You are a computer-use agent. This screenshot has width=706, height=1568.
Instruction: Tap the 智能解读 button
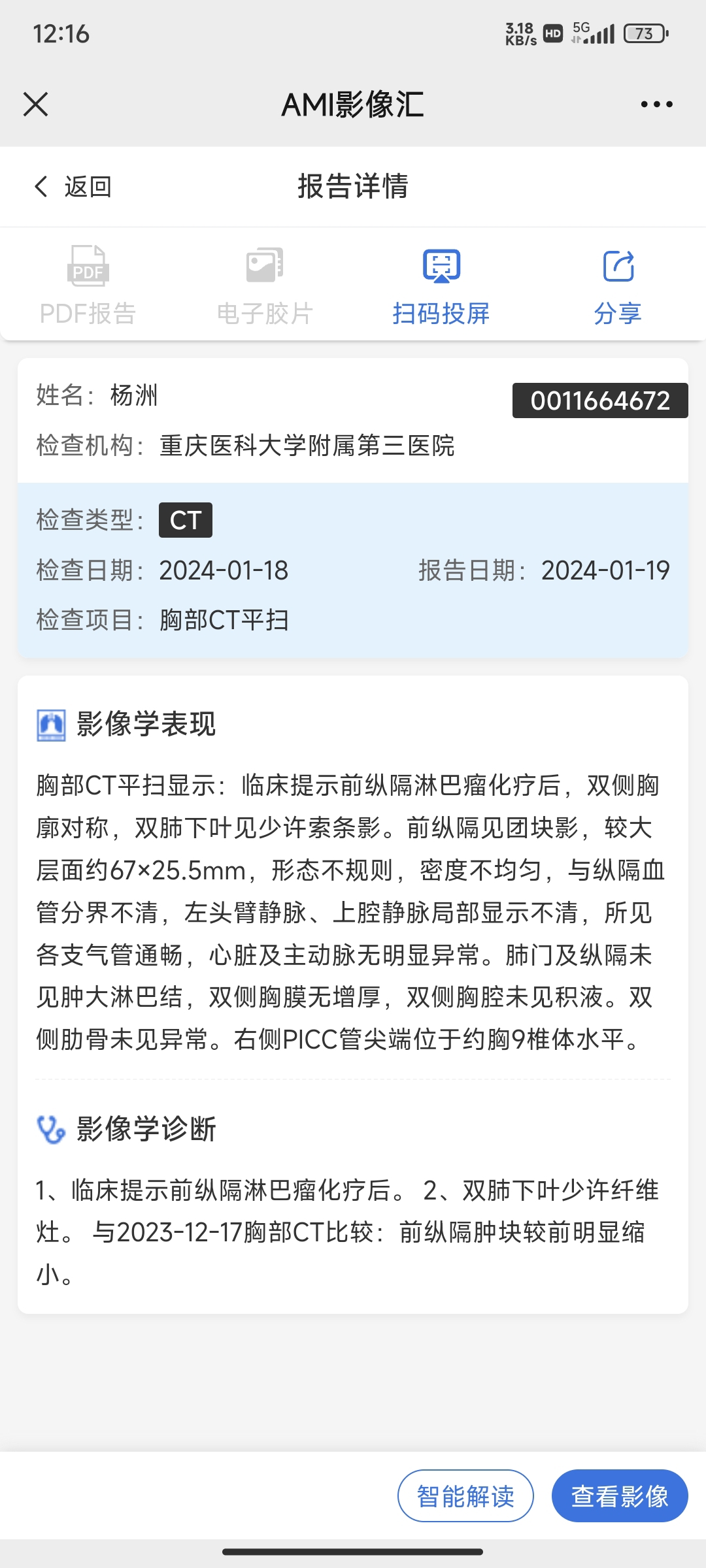click(465, 1495)
